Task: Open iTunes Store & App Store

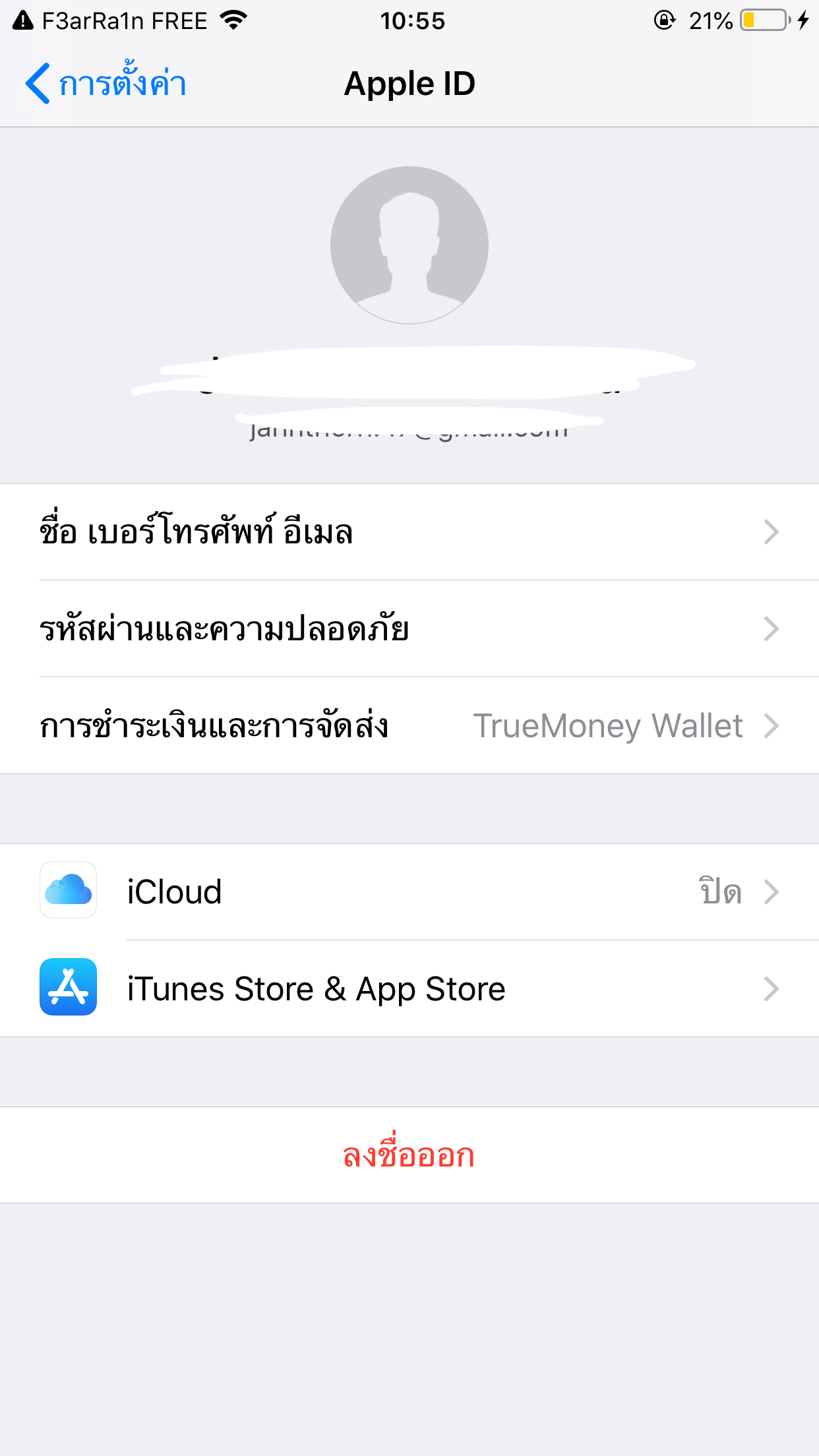Action: click(x=409, y=989)
